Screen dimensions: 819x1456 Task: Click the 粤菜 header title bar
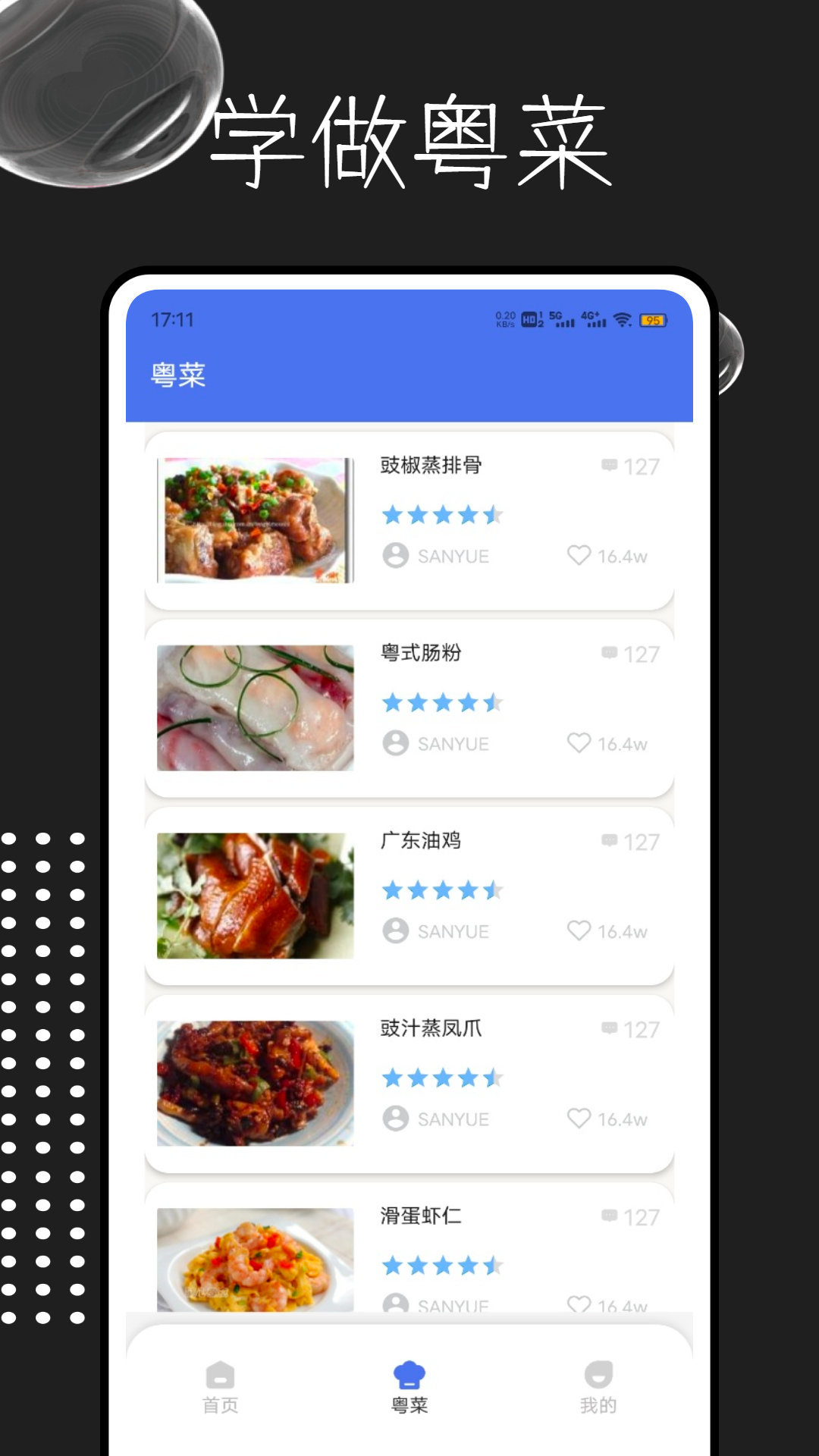pyautogui.click(x=180, y=375)
